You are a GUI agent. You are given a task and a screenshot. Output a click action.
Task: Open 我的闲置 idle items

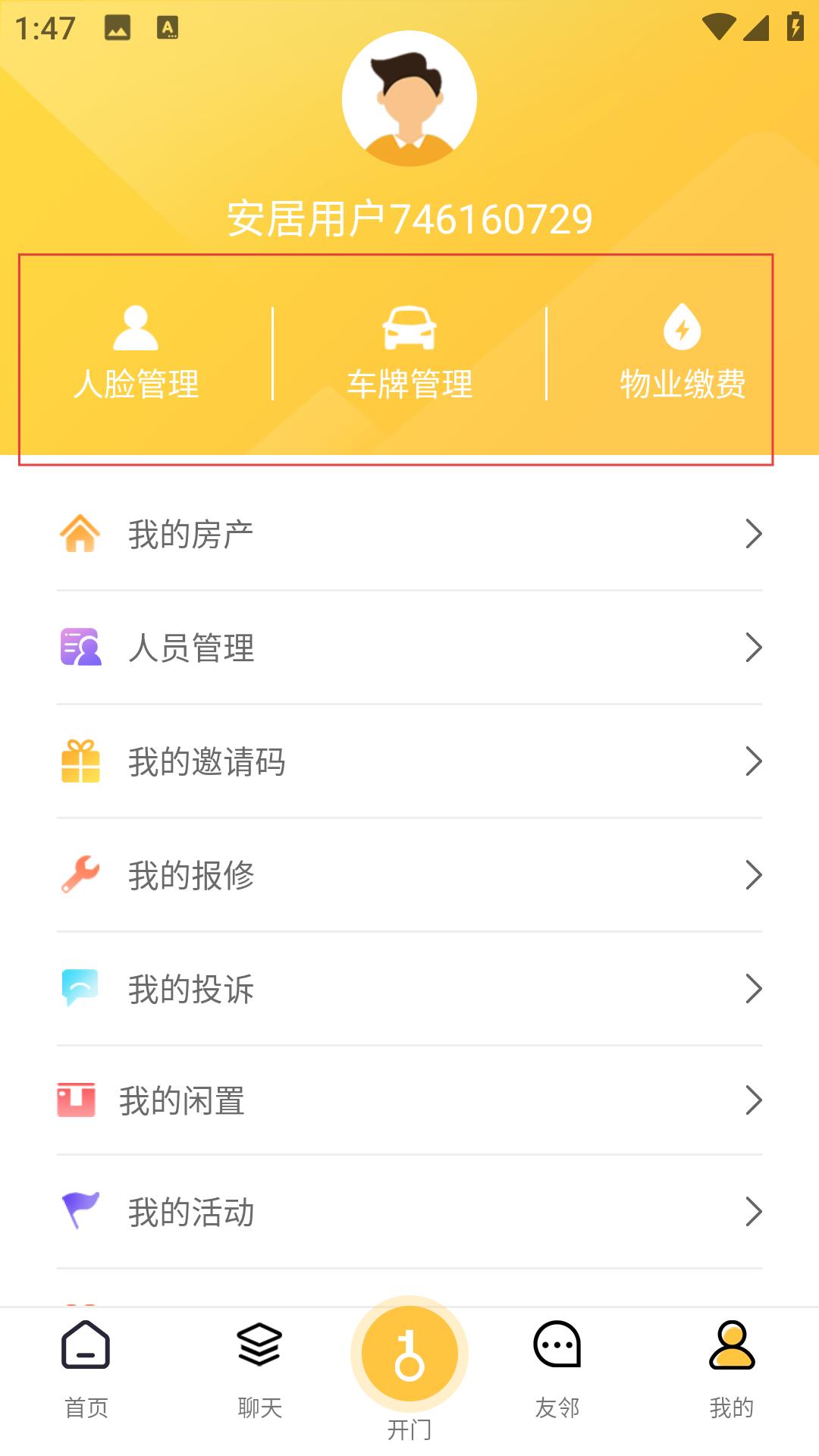click(409, 1100)
